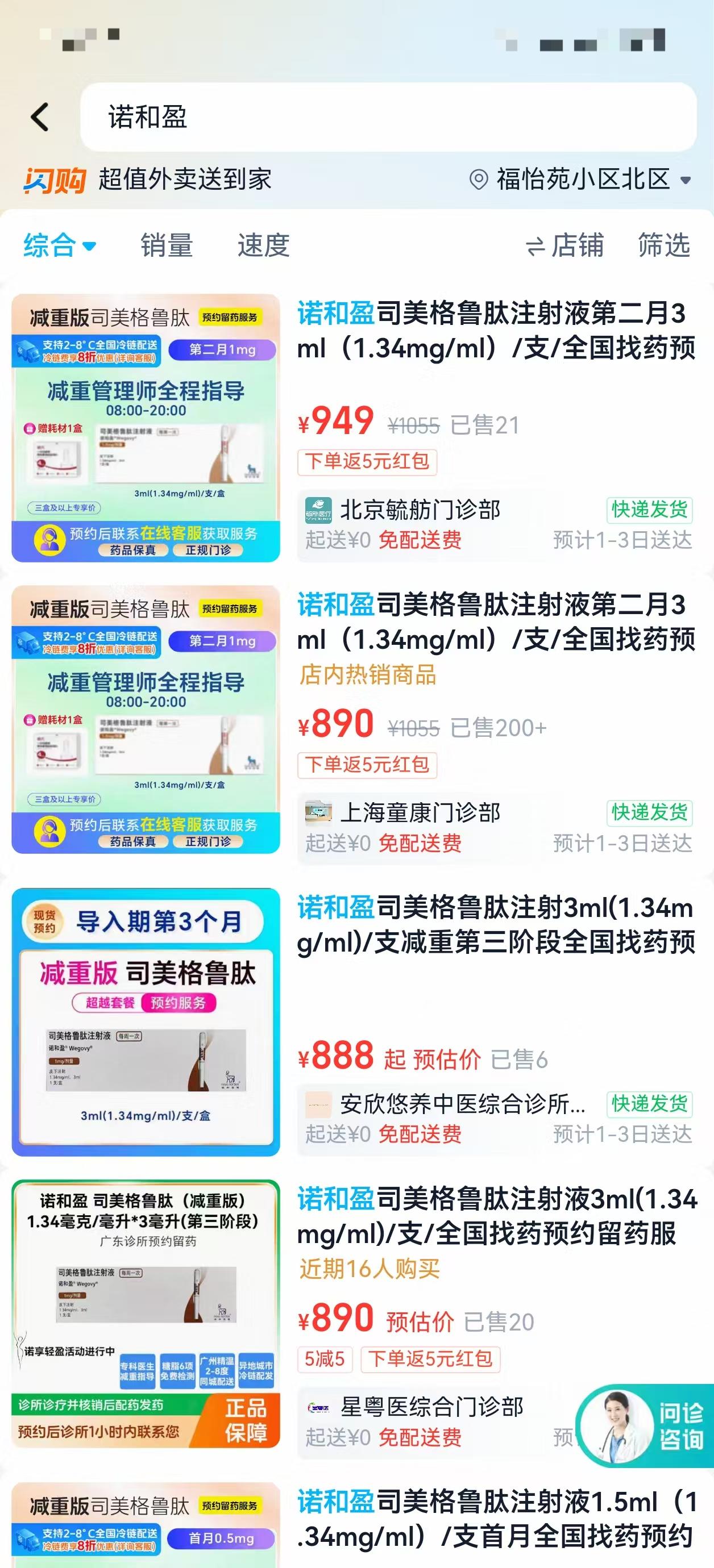Open the 筛选 filter options
714x1568 pixels.
pyautogui.click(x=663, y=246)
